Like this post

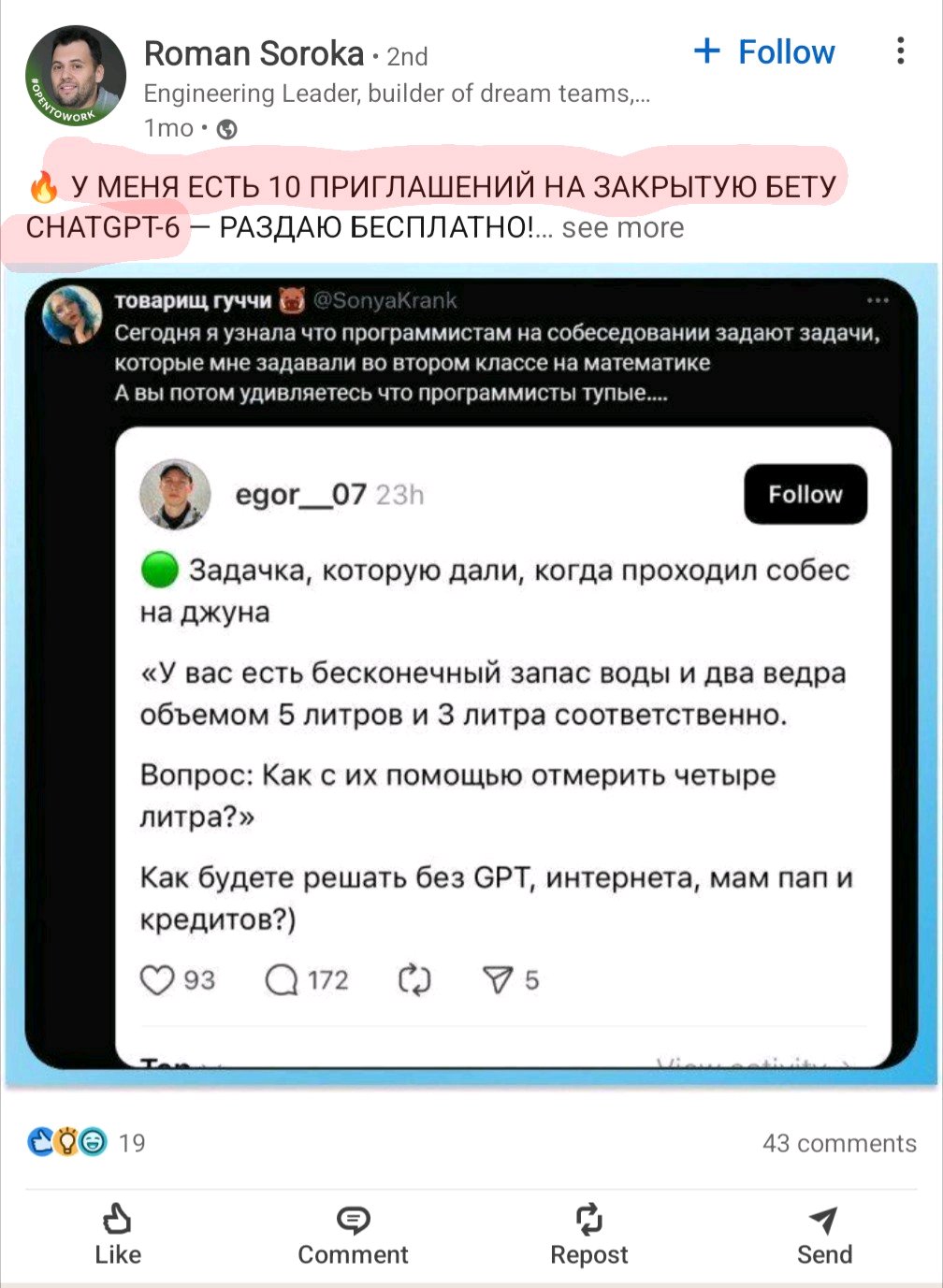(118, 1235)
